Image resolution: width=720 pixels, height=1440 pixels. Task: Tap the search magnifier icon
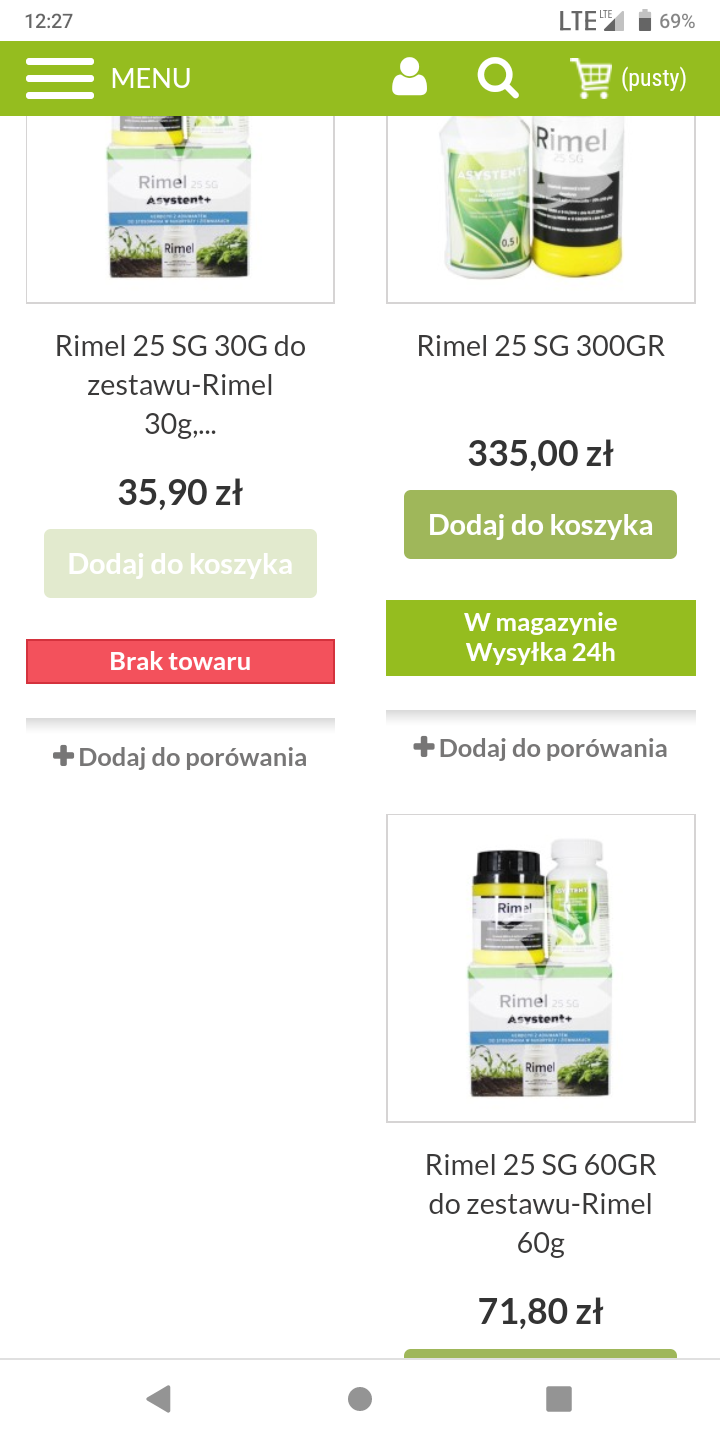tap(497, 78)
